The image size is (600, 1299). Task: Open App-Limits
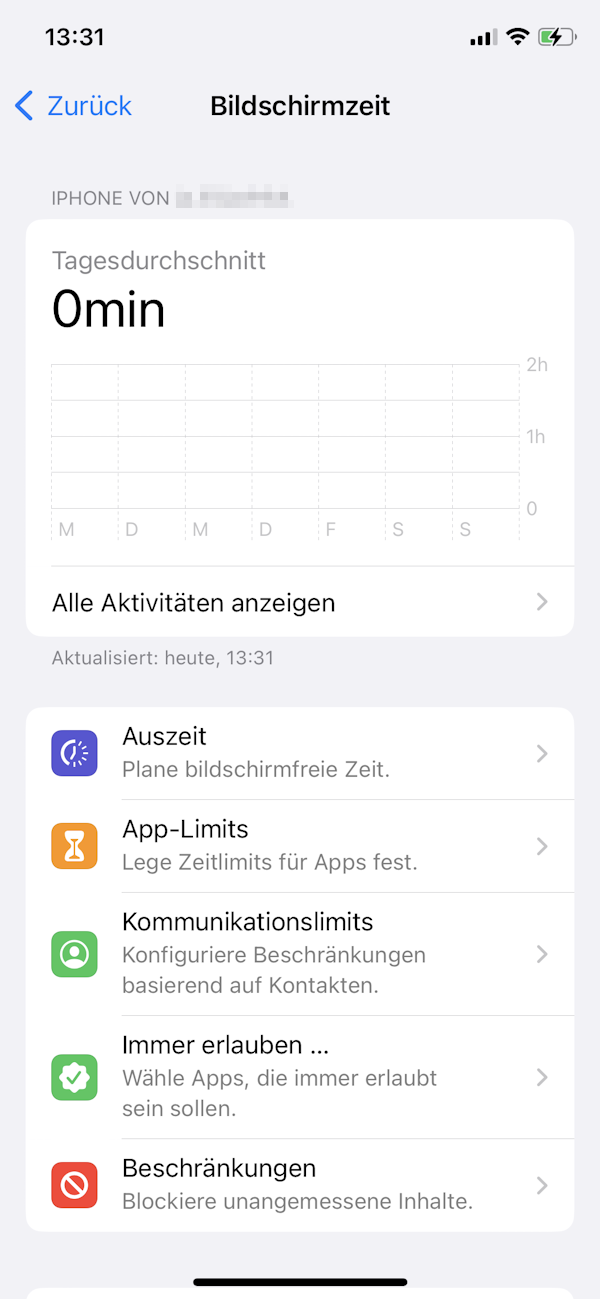pos(298,846)
